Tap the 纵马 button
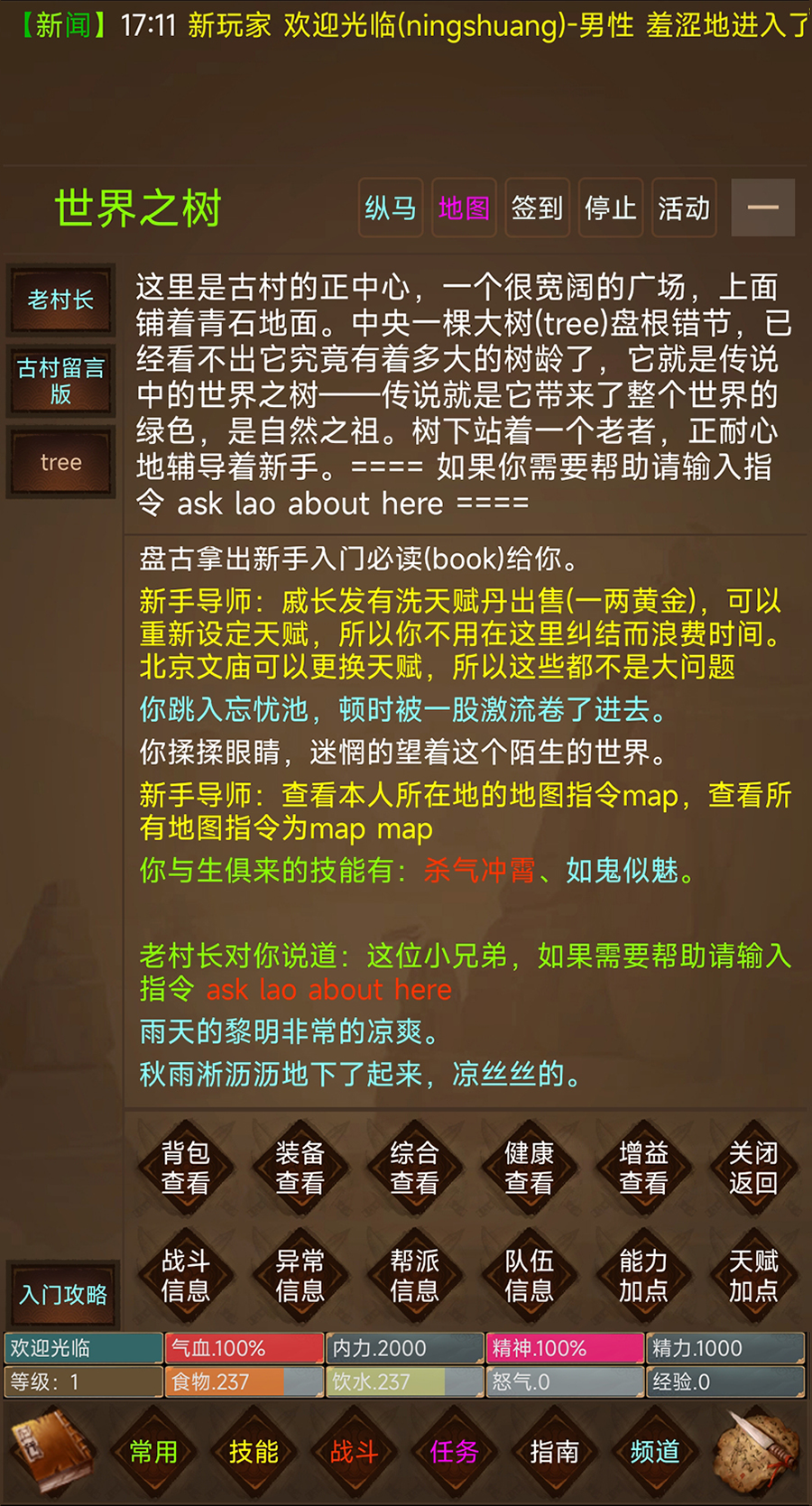 [390, 208]
